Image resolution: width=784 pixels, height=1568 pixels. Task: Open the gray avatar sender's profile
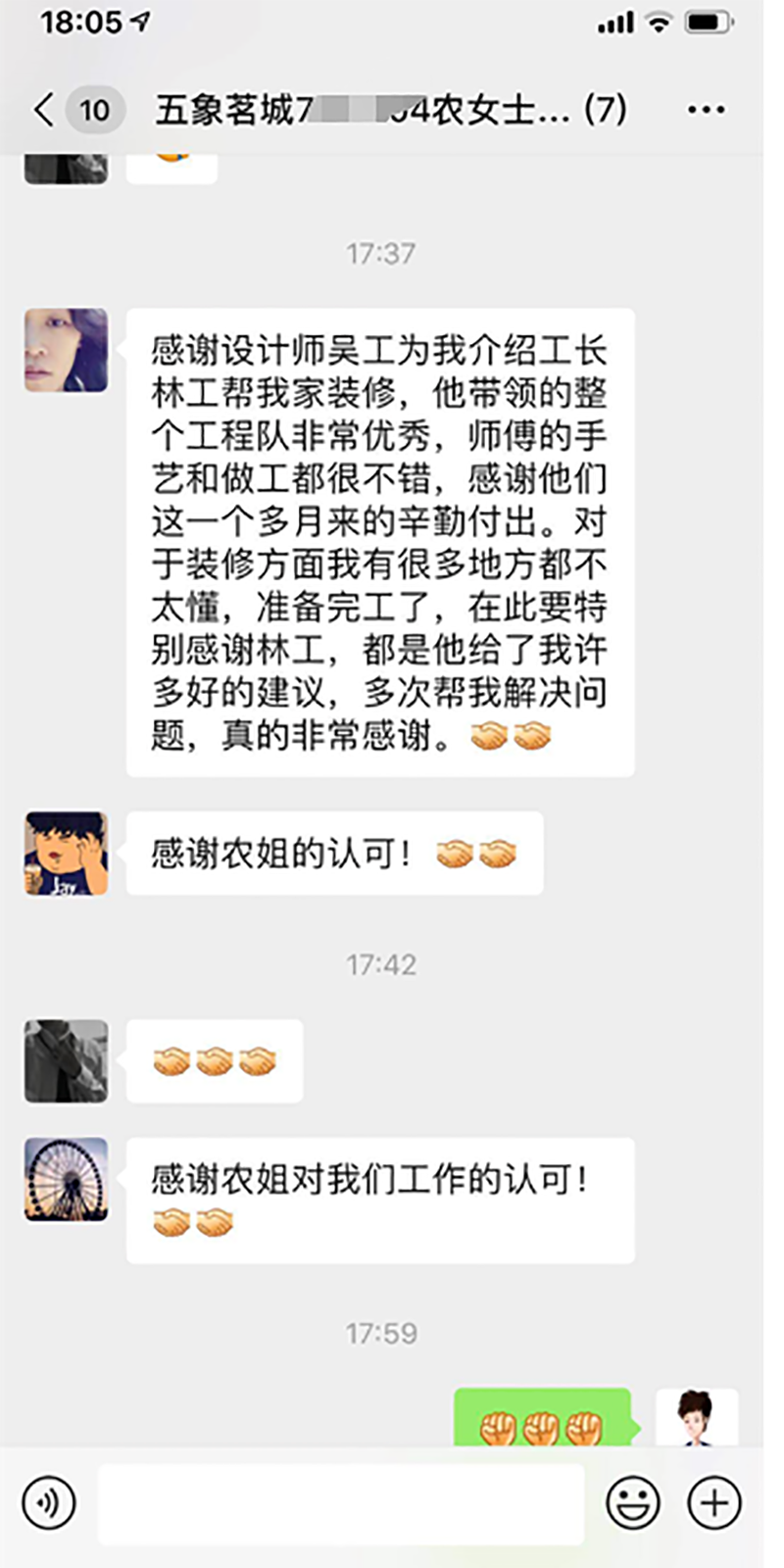(67, 1061)
